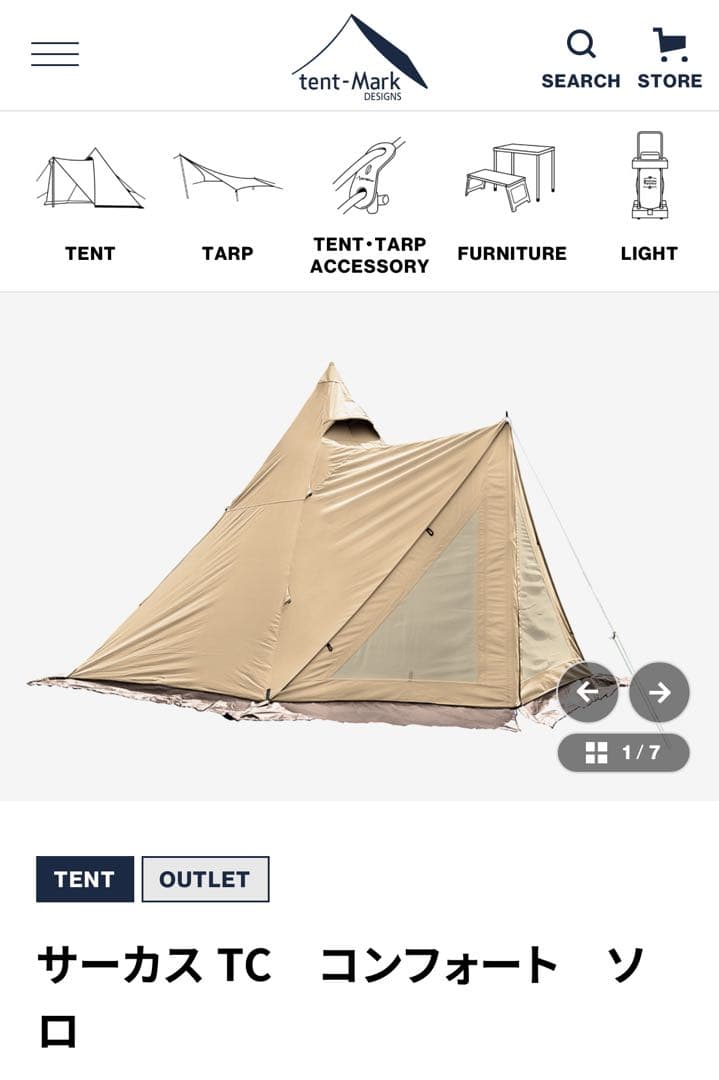Show the previous product photo
The height and width of the screenshot is (1080, 719).
(x=588, y=692)
